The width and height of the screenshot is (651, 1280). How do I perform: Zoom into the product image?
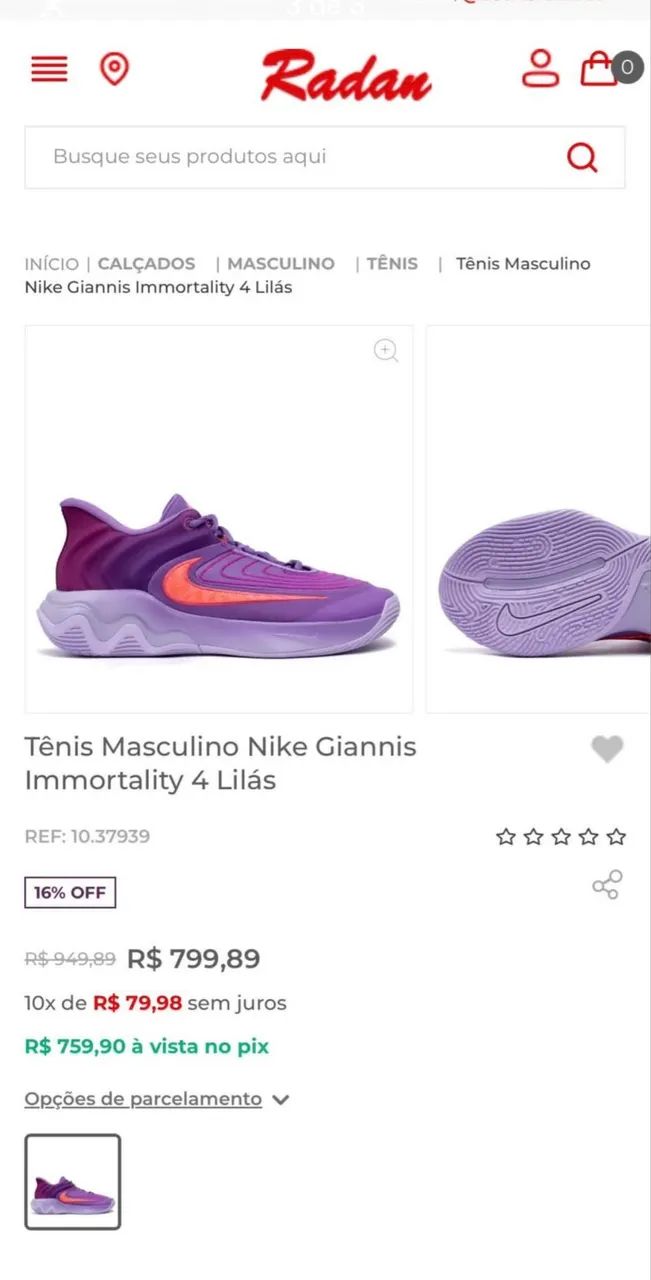point(386,350)
